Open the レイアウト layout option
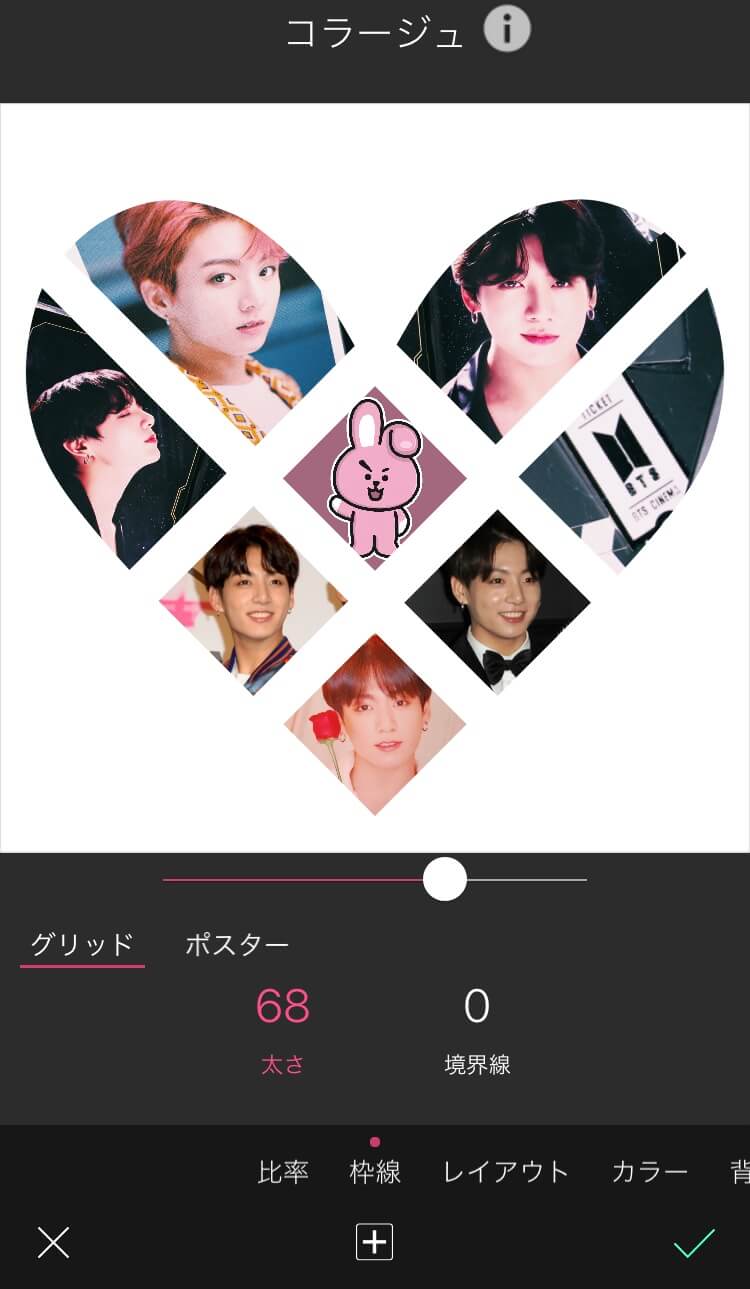The height and width of the screenshot is (1289, 750). [x=506, y=1172]
